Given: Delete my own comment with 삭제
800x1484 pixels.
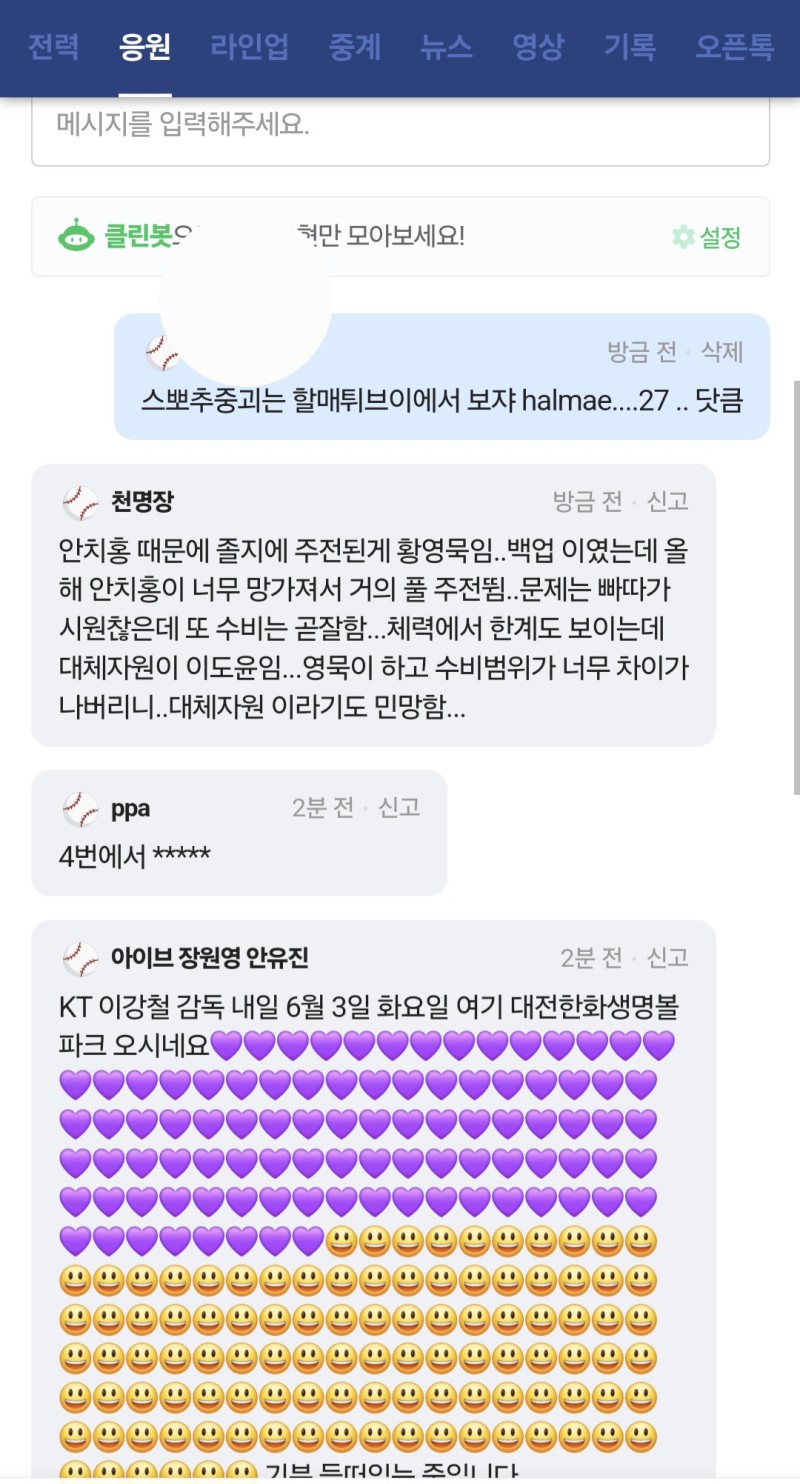Looking at the screenshot, I should pyautogui.click(x=722, y=352).
